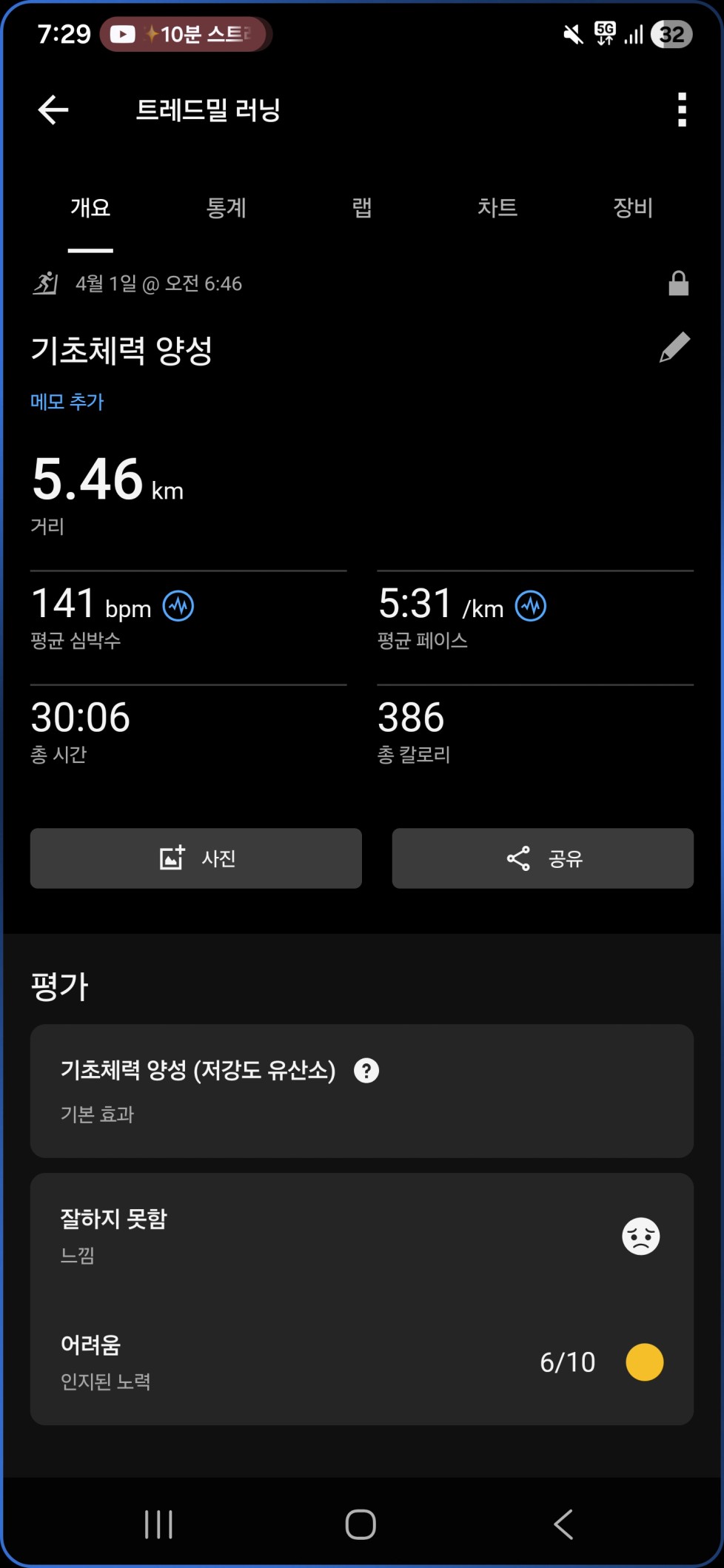The width and height of the screenshot is (724, 1568).
Task: Edit the activity name with the pencil
Action: point(674,348)
